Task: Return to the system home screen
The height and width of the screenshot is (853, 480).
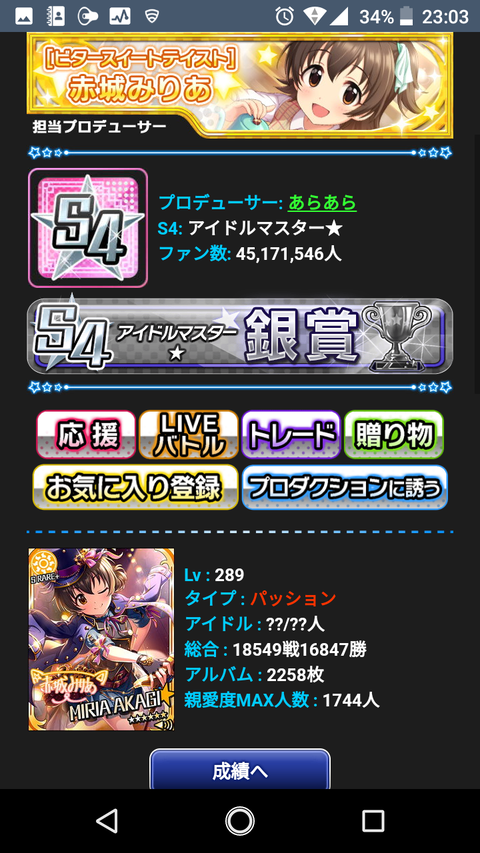Action: [x=240, y=820]
